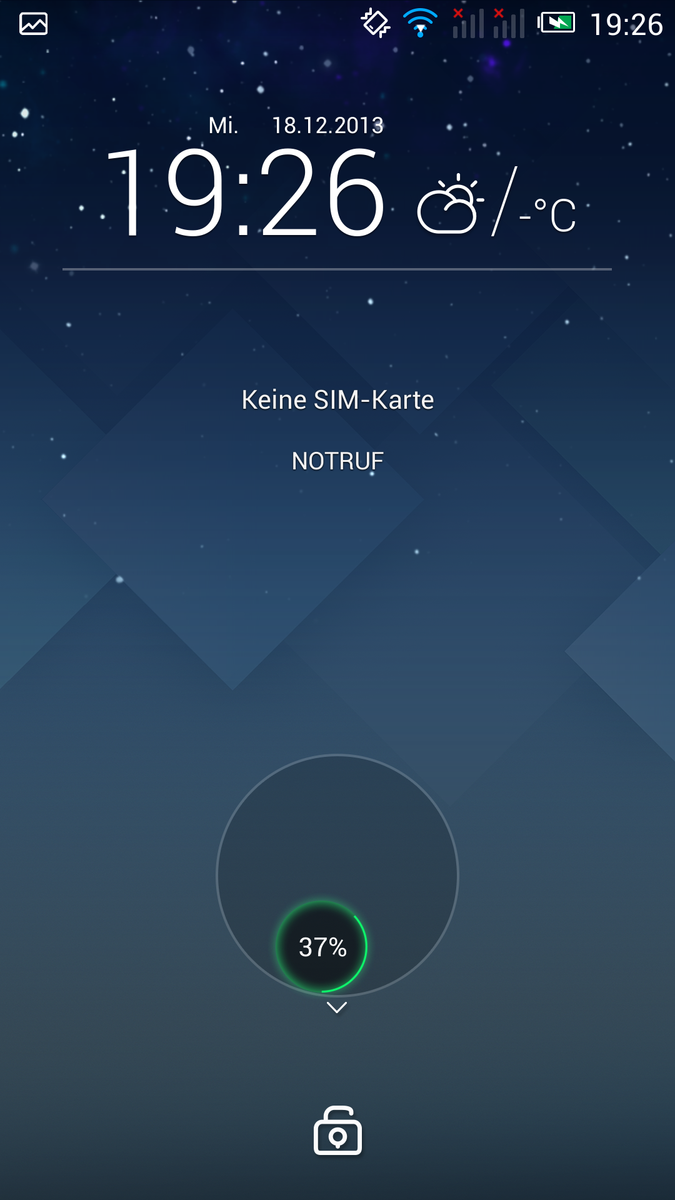675x1200 pixels.
Task: Tap the down chevron below the circle
Action: [337, 1008]
